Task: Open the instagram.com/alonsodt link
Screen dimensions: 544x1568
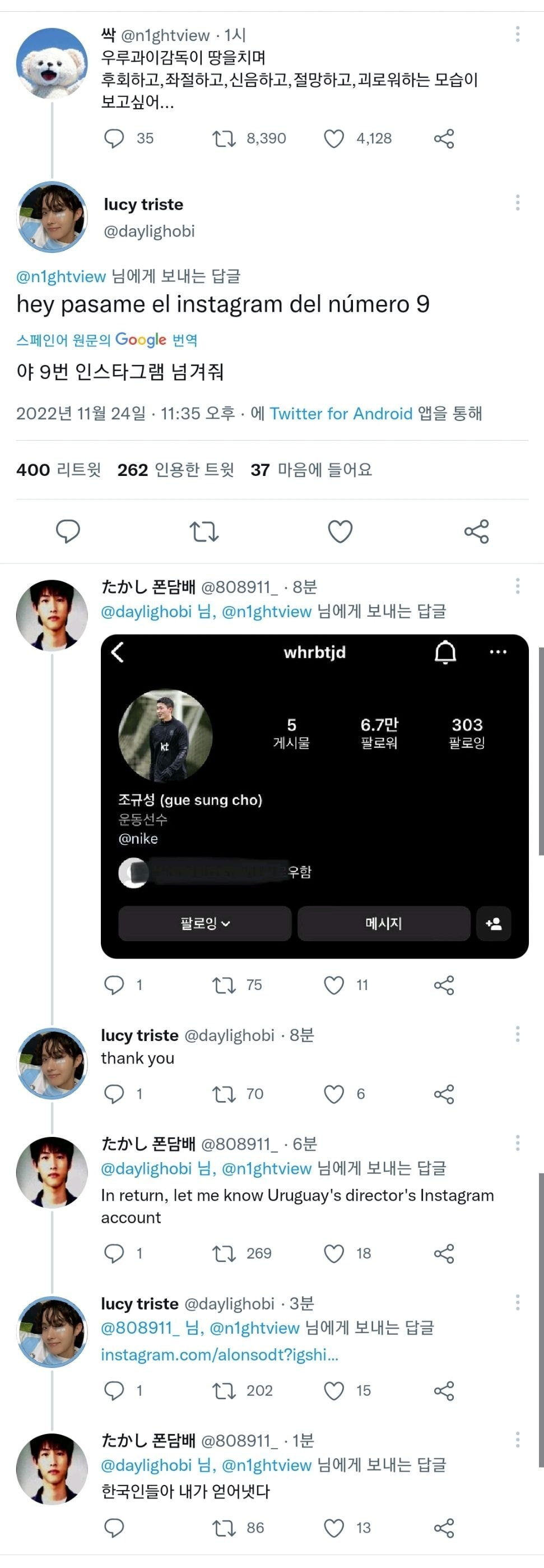Action: [x=219, y=1354]
